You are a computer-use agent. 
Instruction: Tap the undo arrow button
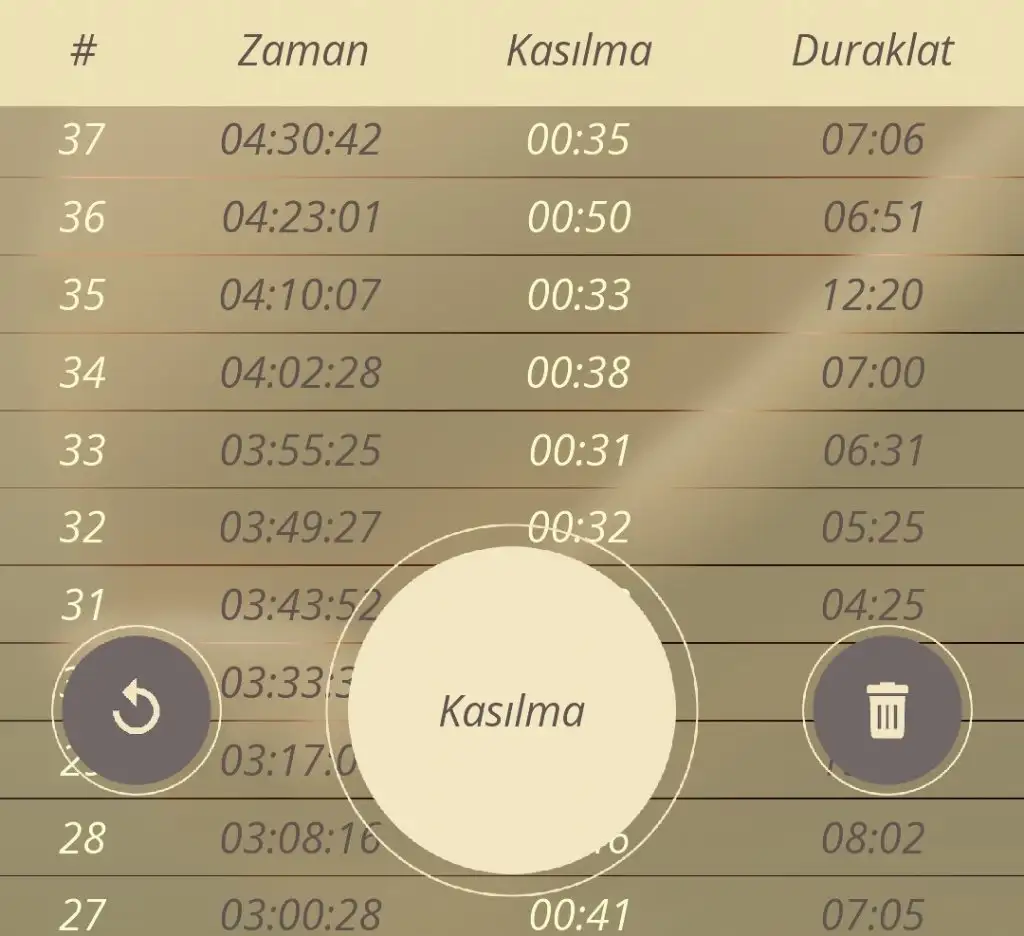pyautogui.click(x=137, y=710)
